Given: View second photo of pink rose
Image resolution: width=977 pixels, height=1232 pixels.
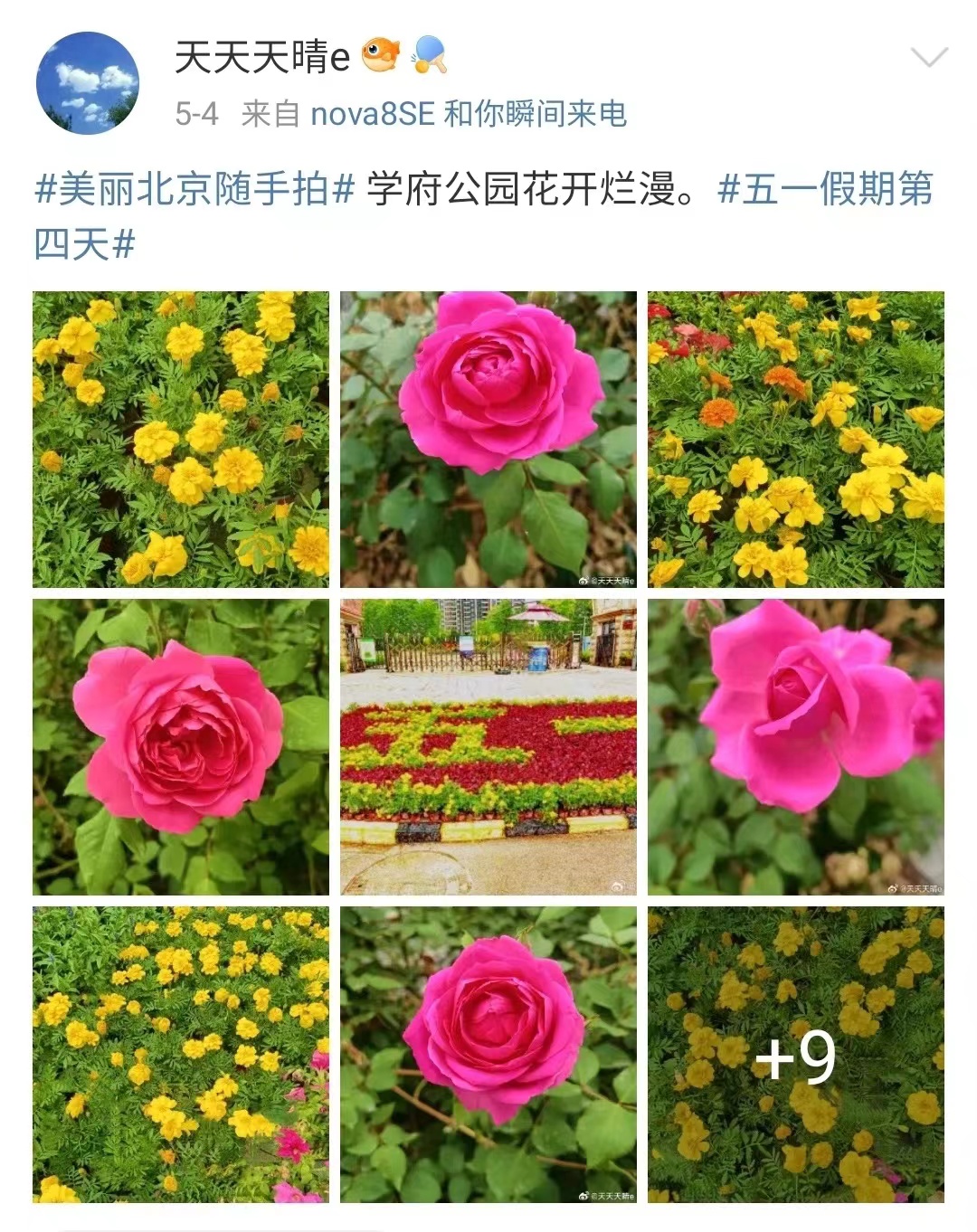Looking at the screenshot, I should pyautogui.click(x=488, y=440).
